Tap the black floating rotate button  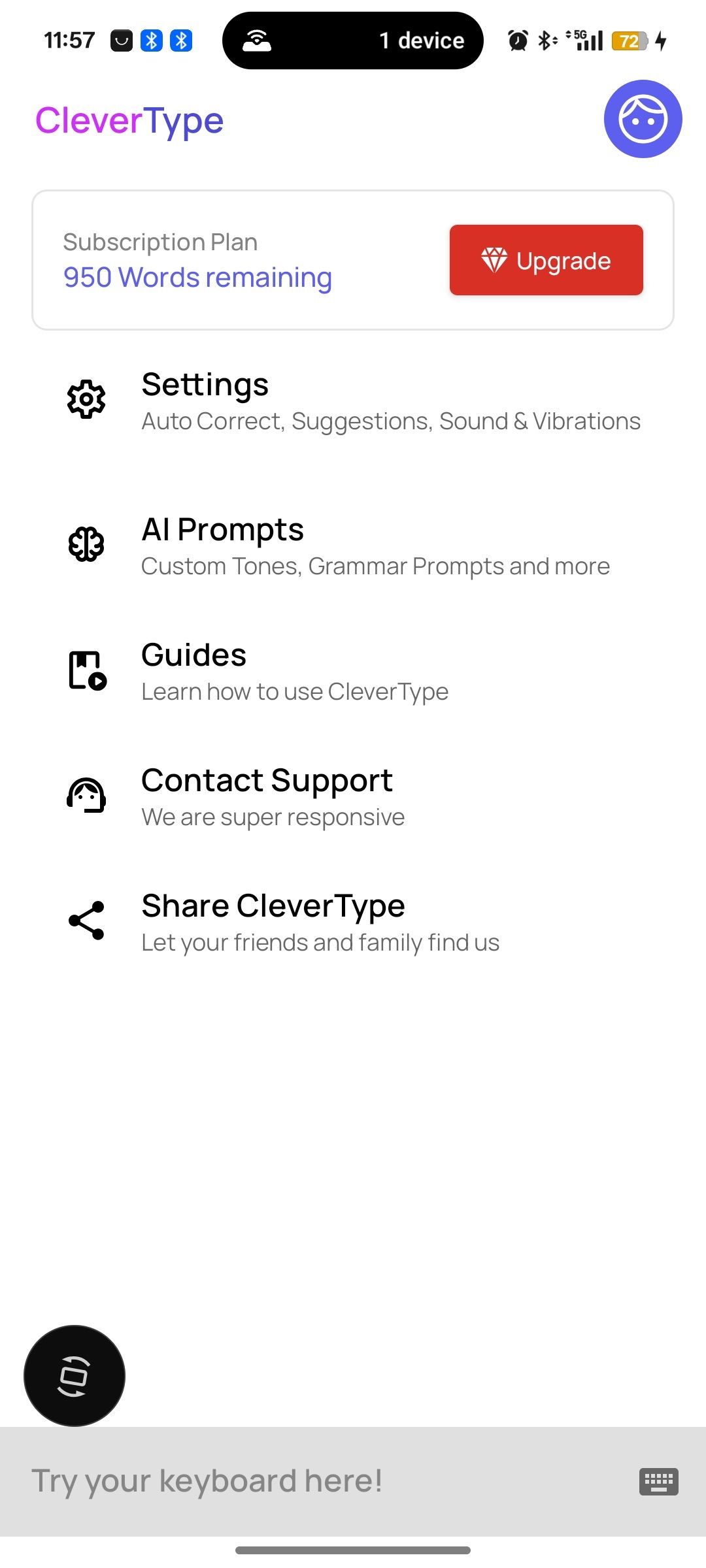click(74, 1375)
